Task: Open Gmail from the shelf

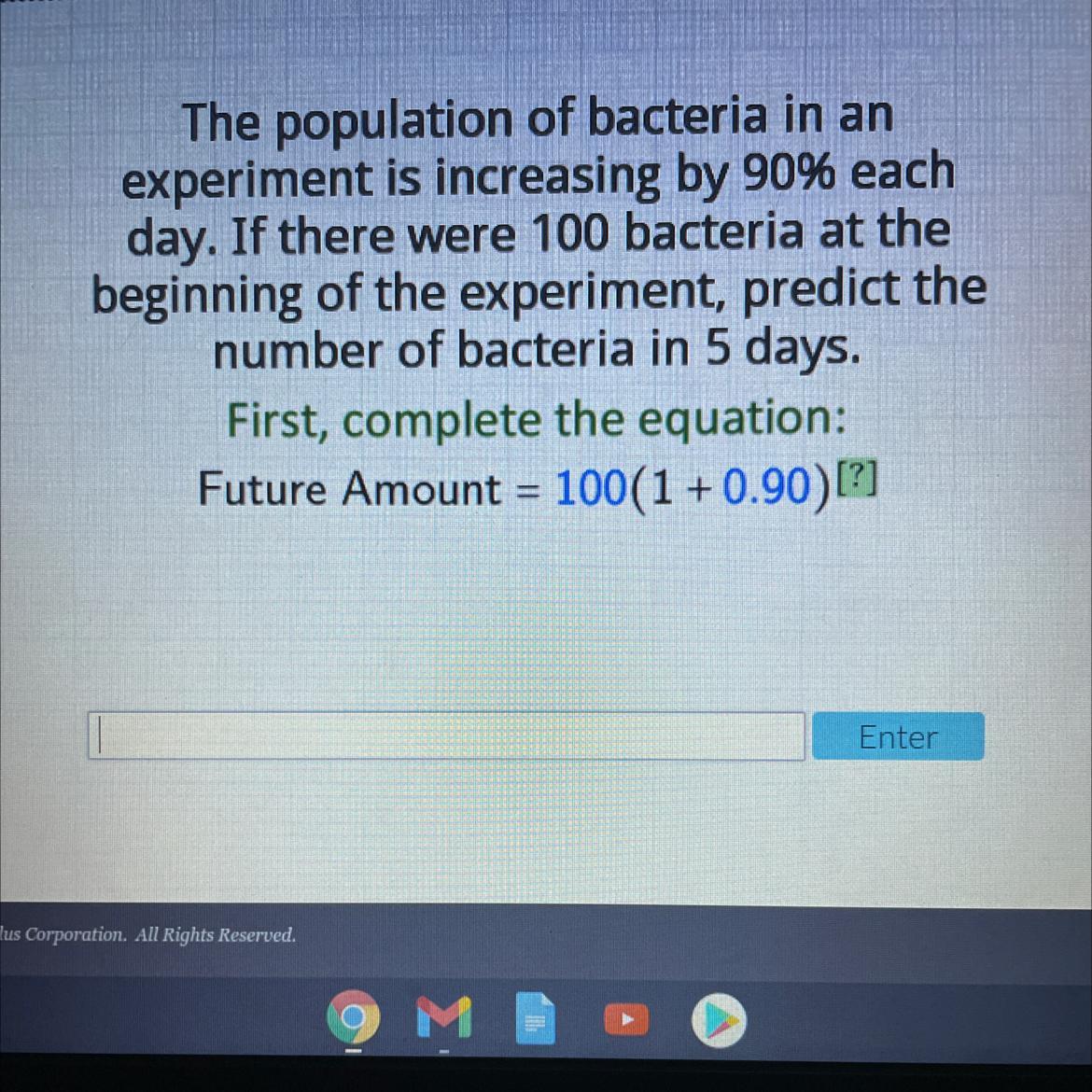Action: pyautogui.click(x=443, y=1020)
